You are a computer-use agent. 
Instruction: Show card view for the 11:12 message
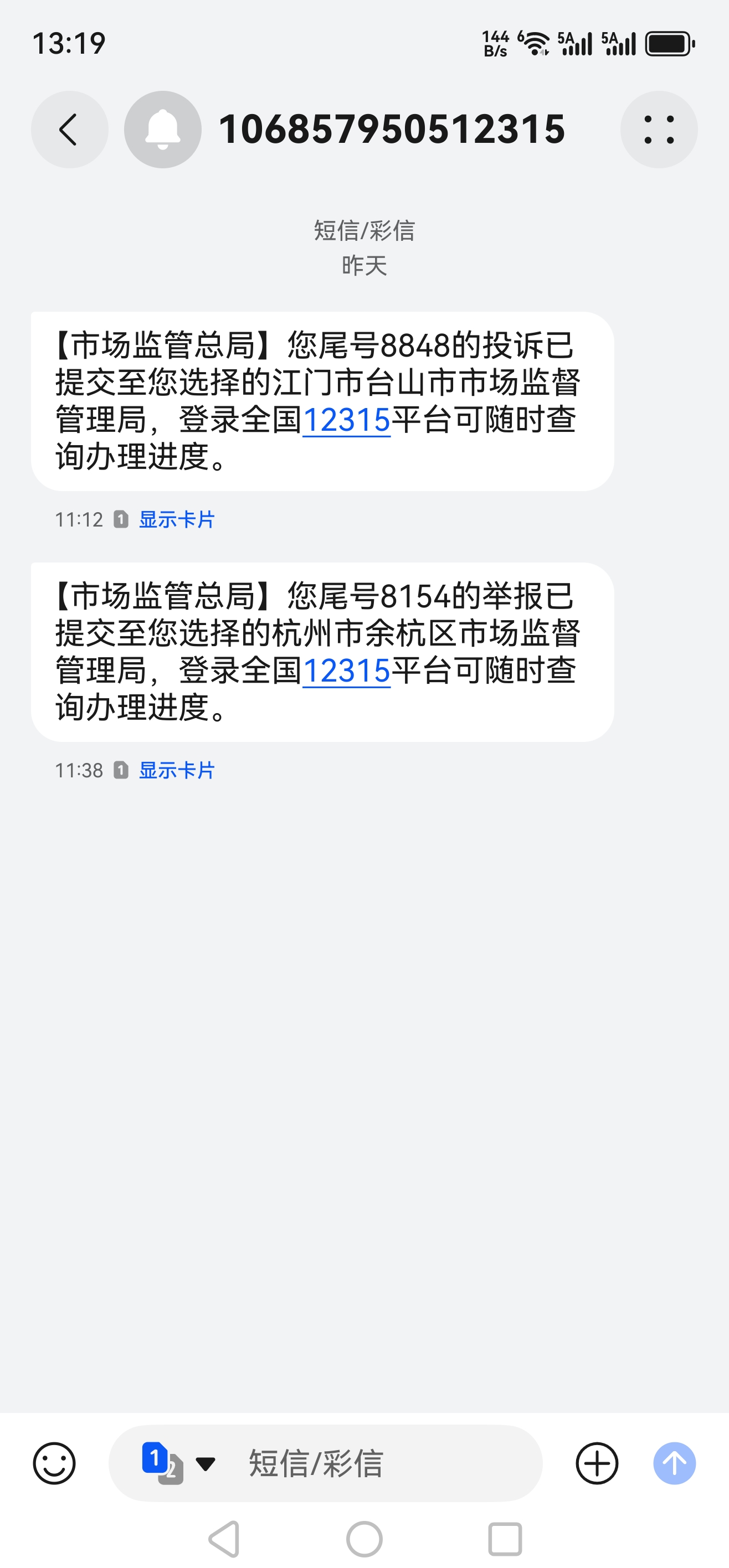(177, 520)
